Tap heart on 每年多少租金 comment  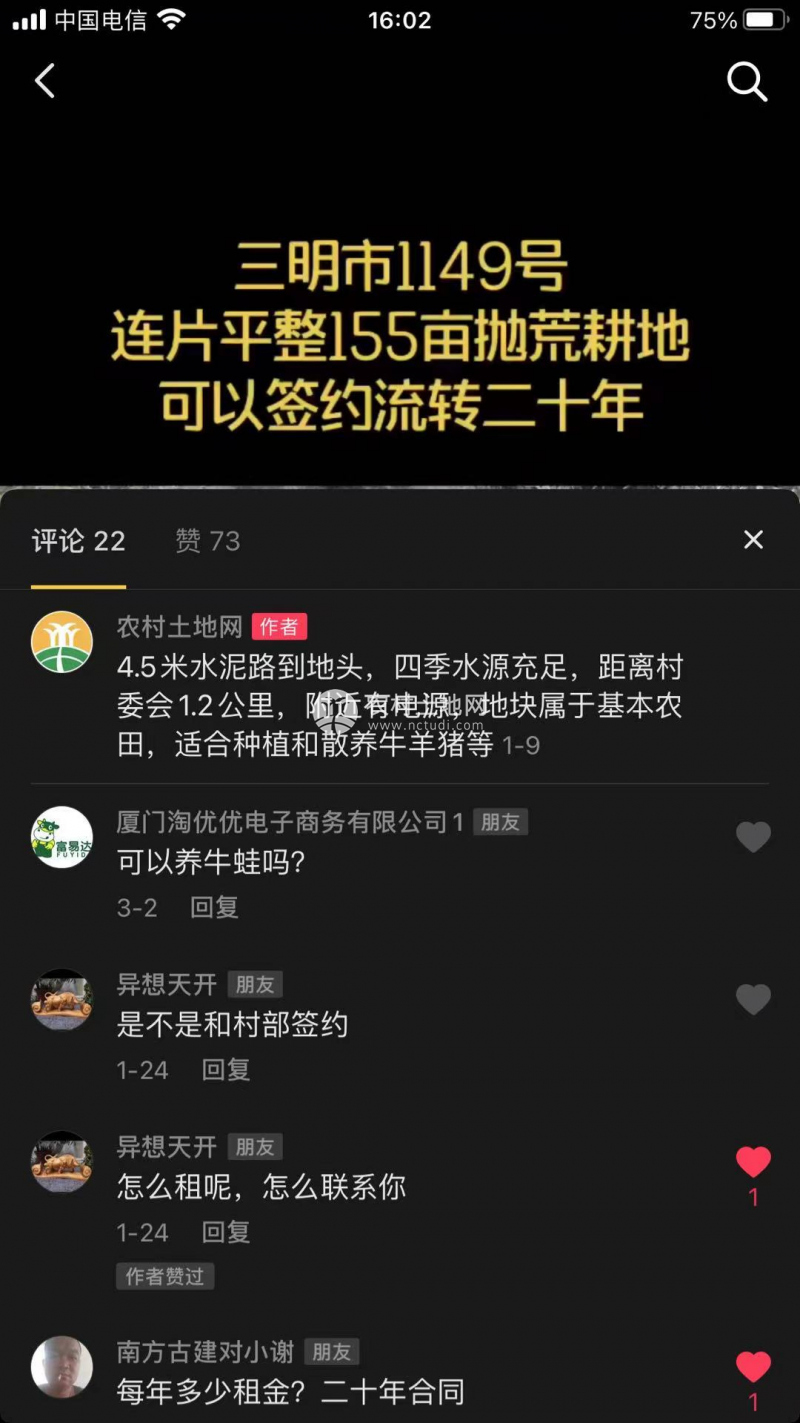tap(753, 1366)
